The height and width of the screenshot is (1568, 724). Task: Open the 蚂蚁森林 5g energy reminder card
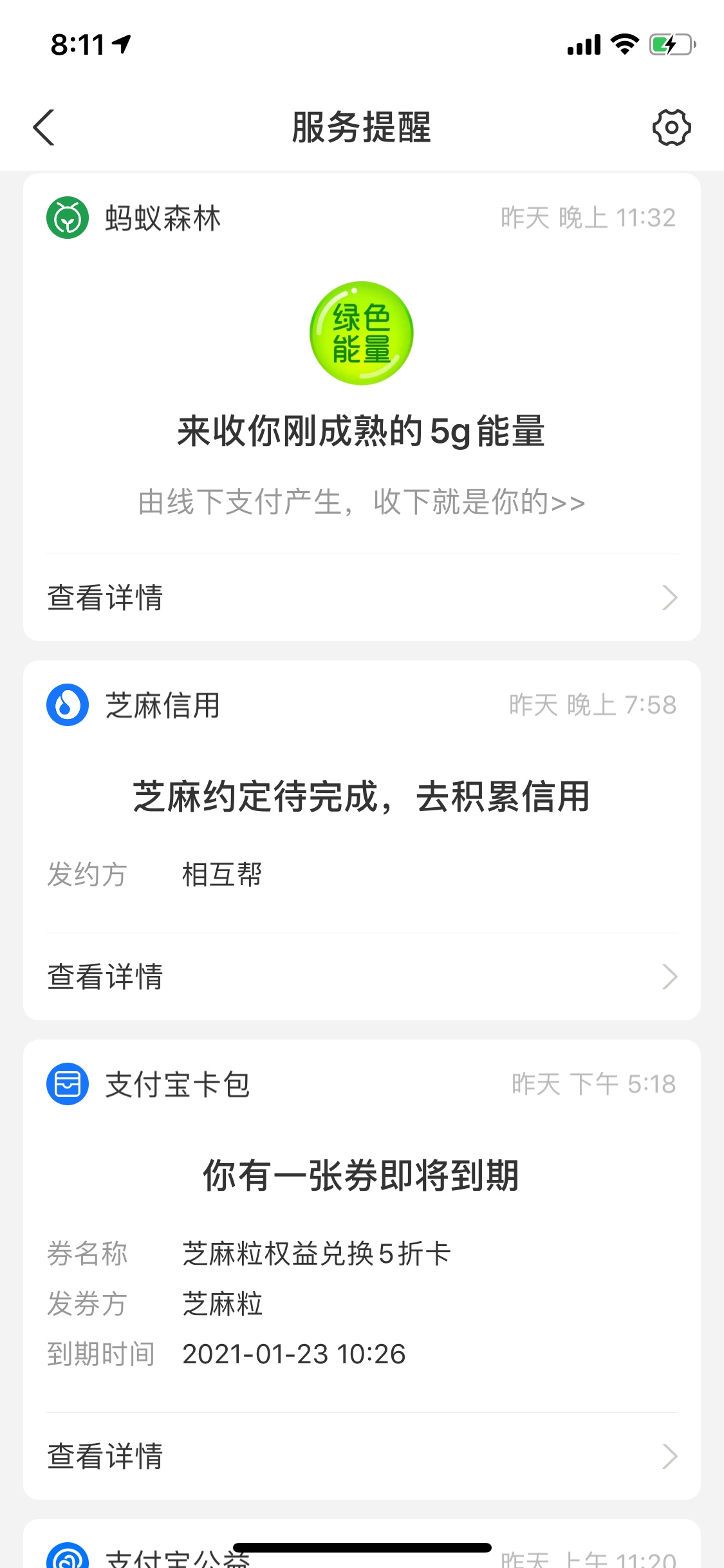pos(362,407)
